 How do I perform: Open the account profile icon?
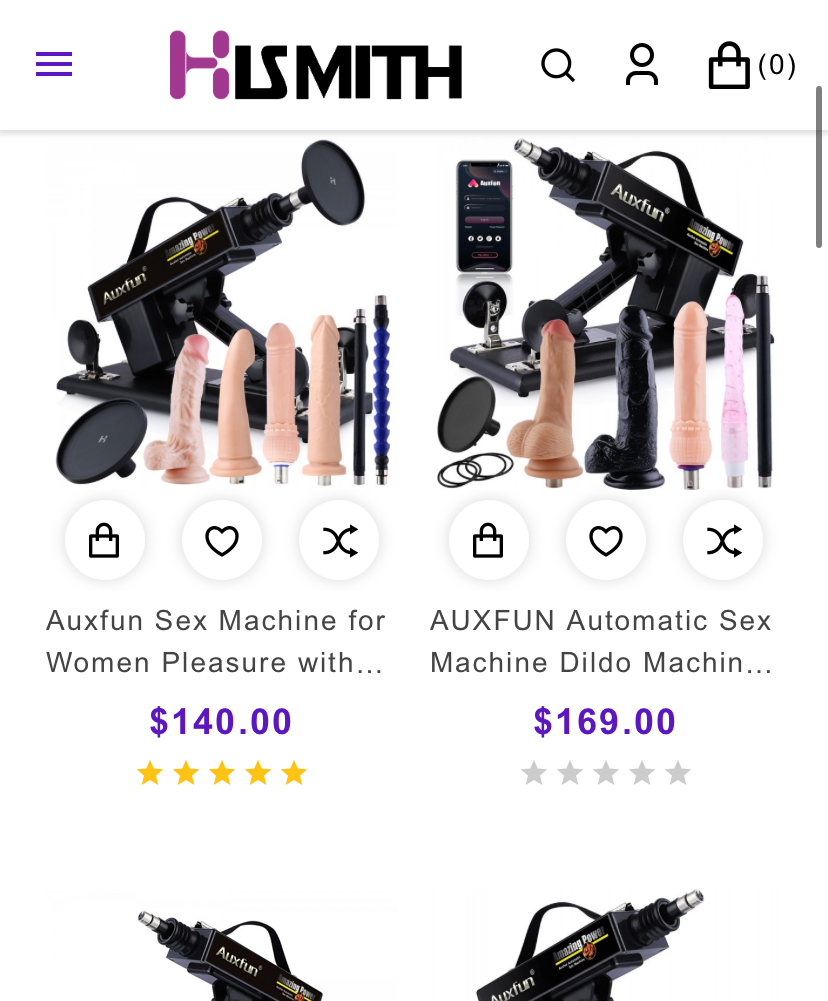642,66
